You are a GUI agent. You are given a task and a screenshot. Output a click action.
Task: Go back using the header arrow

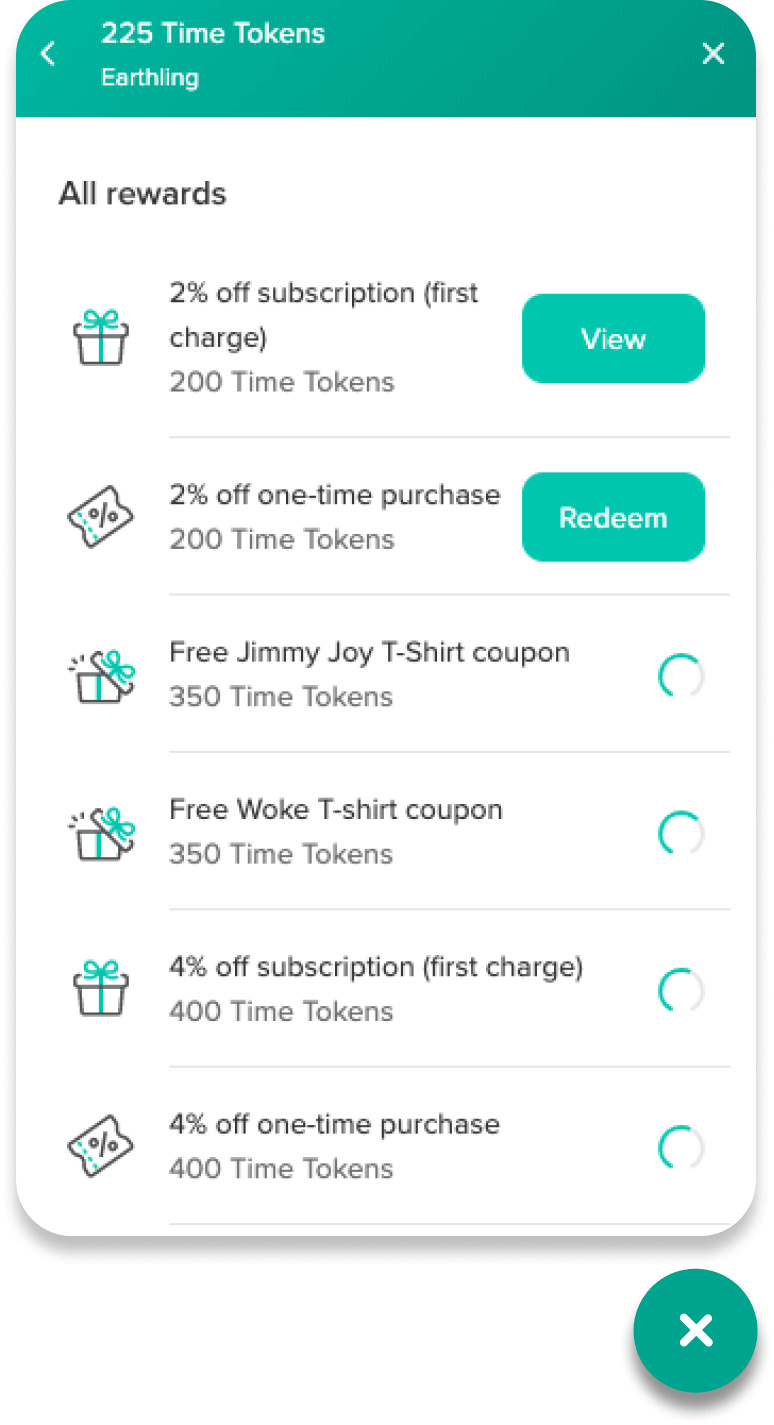(48, 54)
